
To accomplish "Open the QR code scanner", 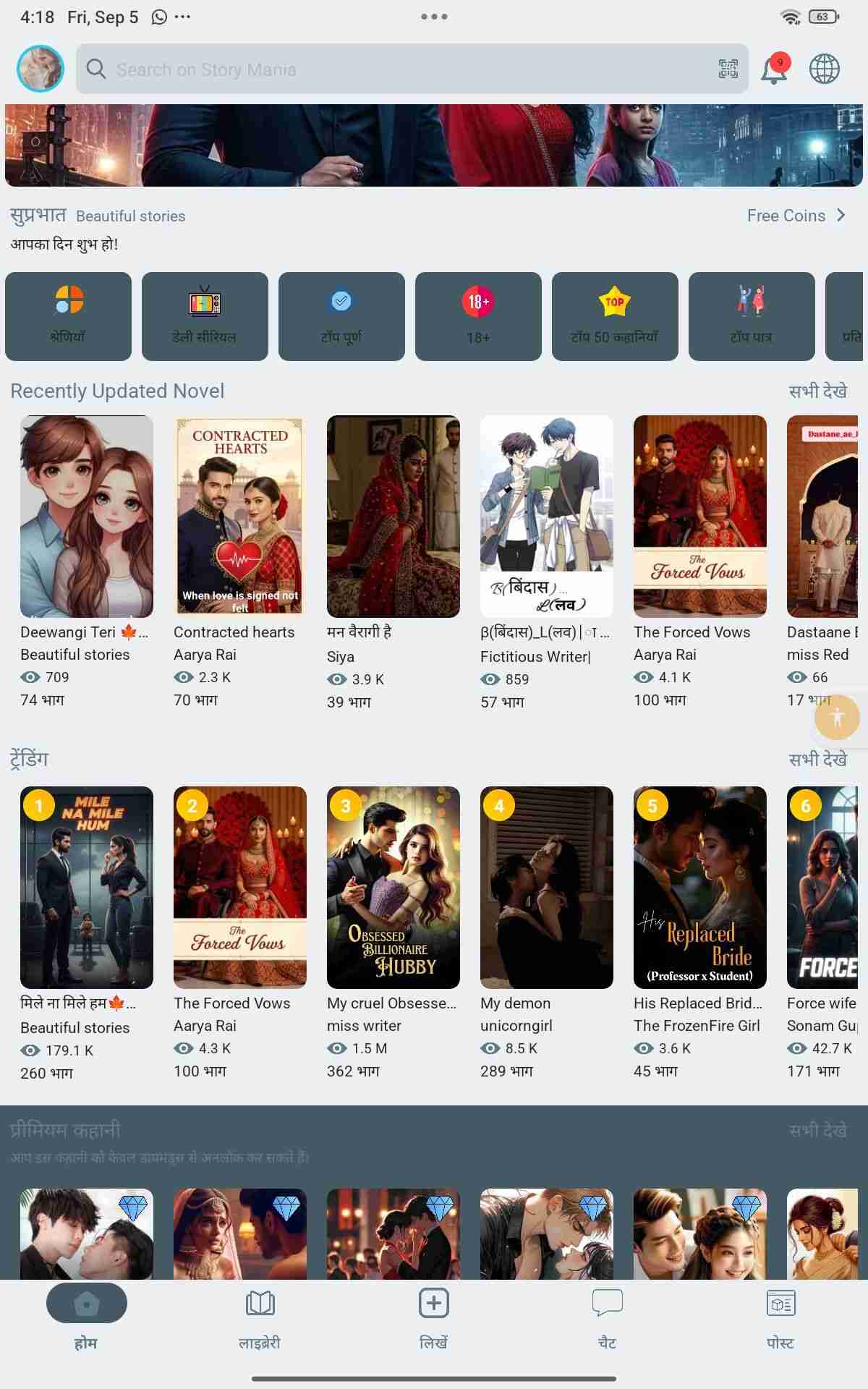I will [728, 69].
